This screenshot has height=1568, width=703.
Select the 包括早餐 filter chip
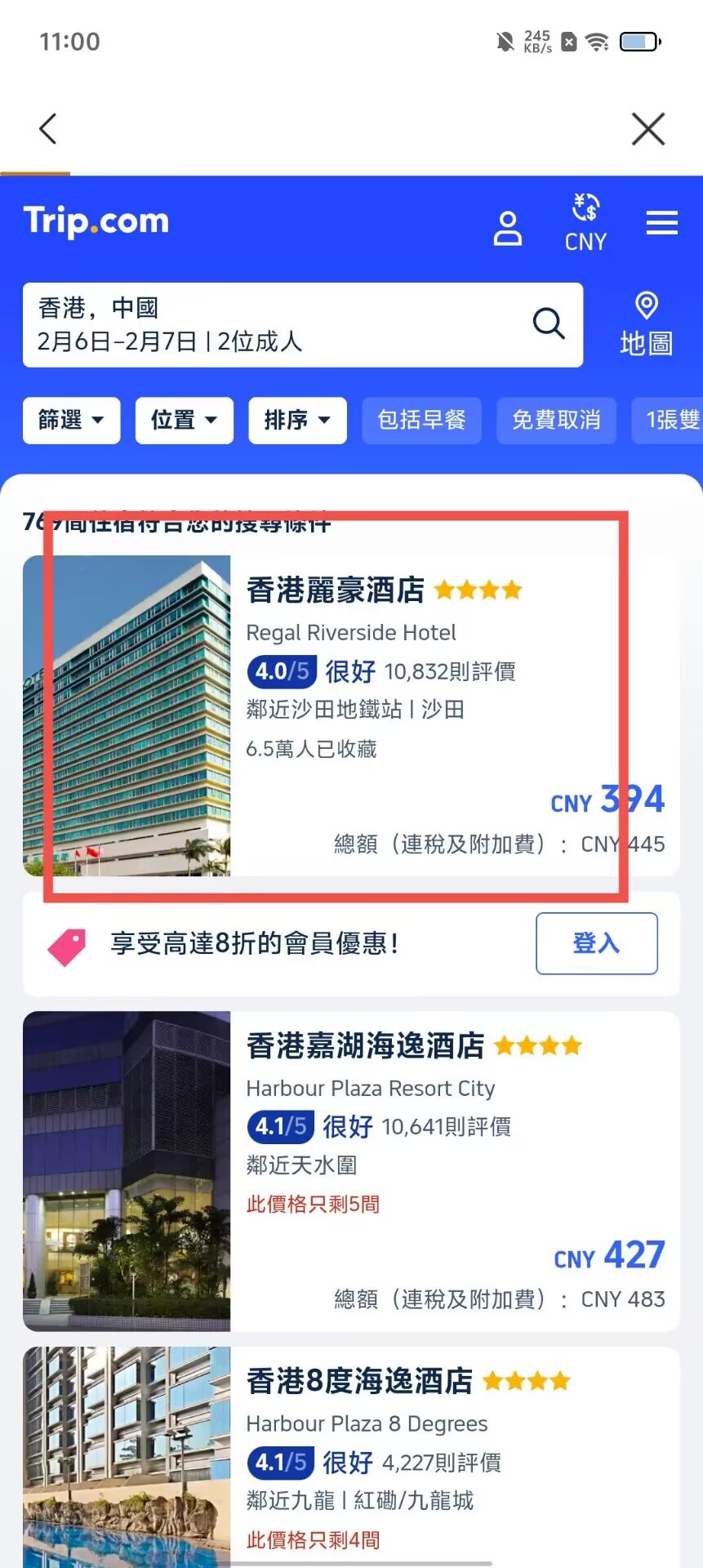pyautogui.click(x=421, y=421)
